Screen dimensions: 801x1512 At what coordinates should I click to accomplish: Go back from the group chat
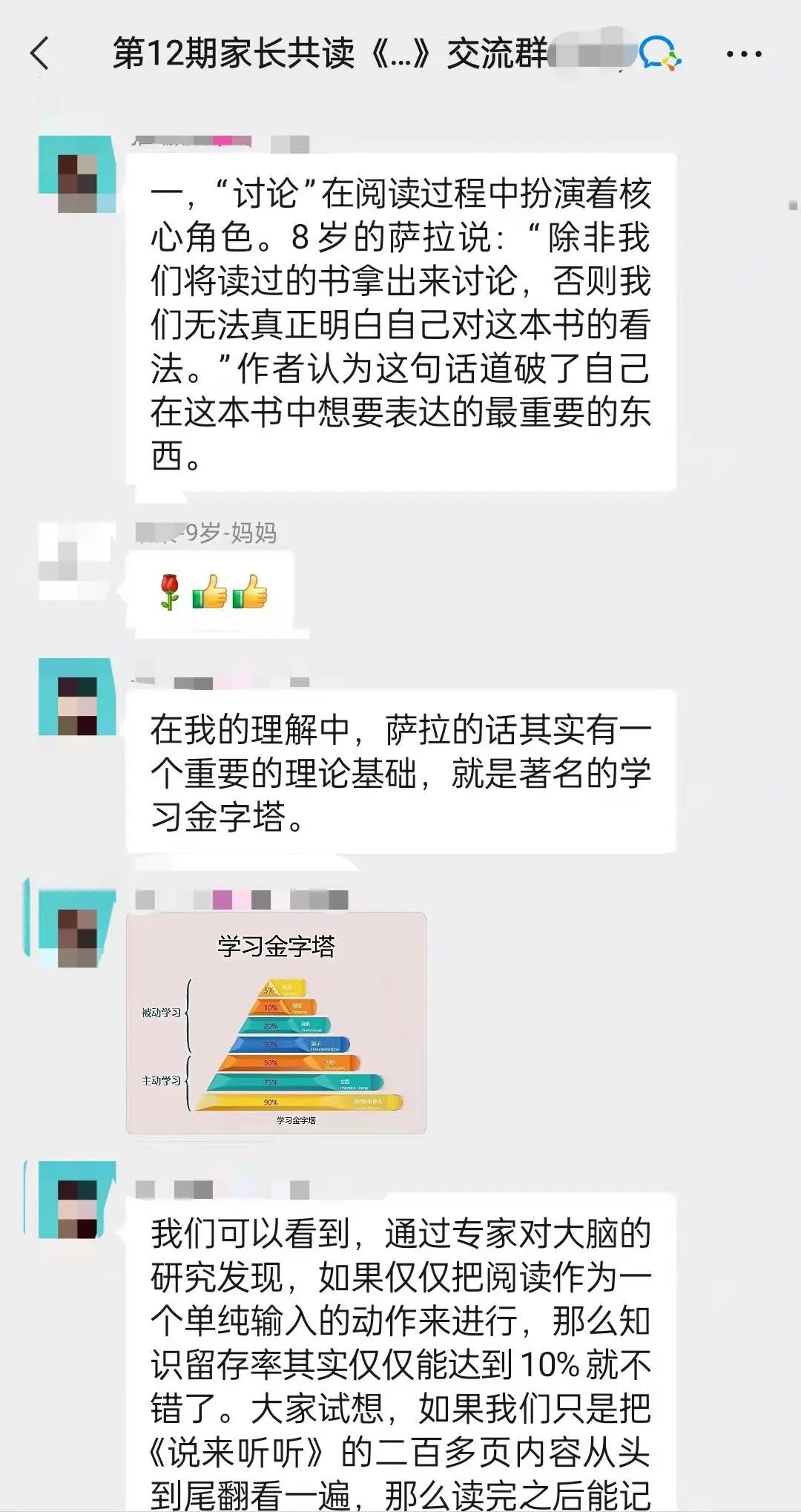[41, 54]
